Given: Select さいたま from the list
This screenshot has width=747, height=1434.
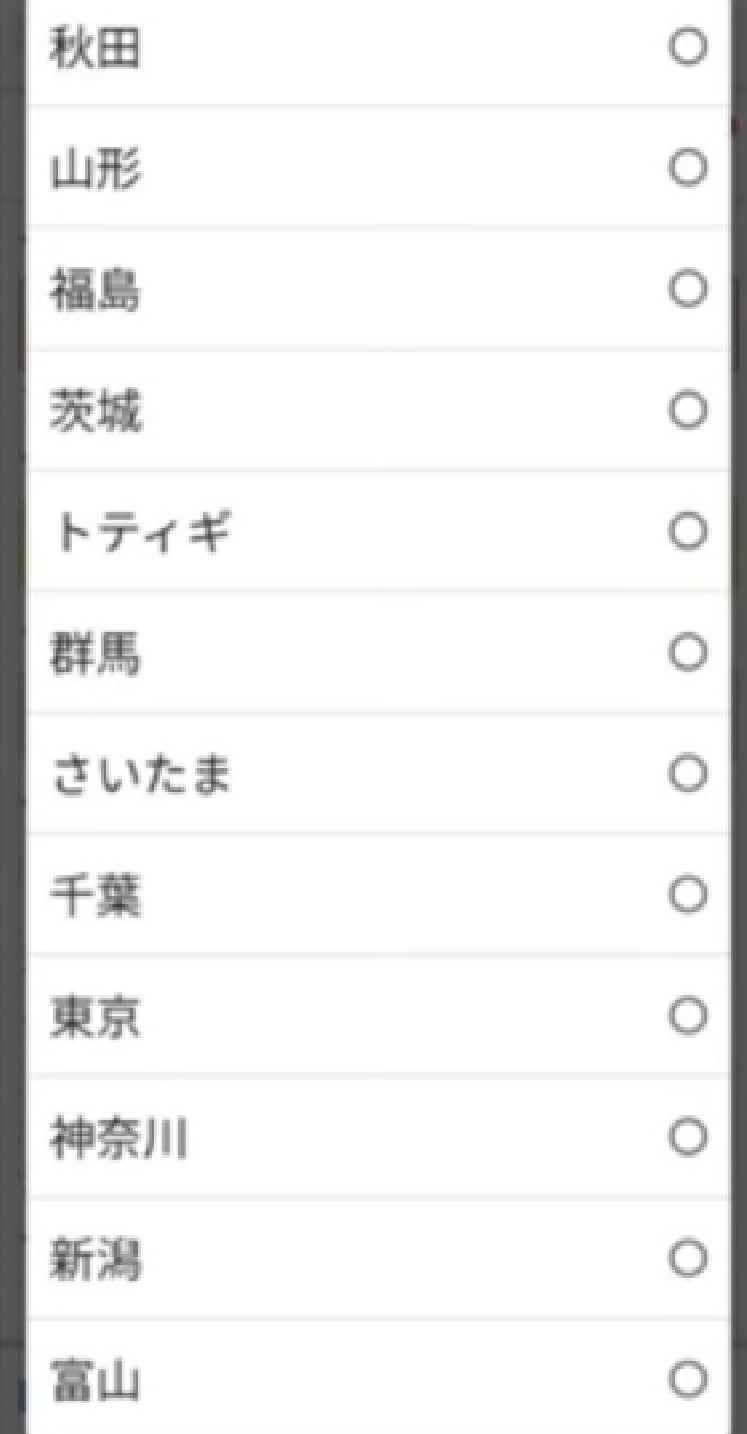Looking at the screenshot, I should [378, 773].
